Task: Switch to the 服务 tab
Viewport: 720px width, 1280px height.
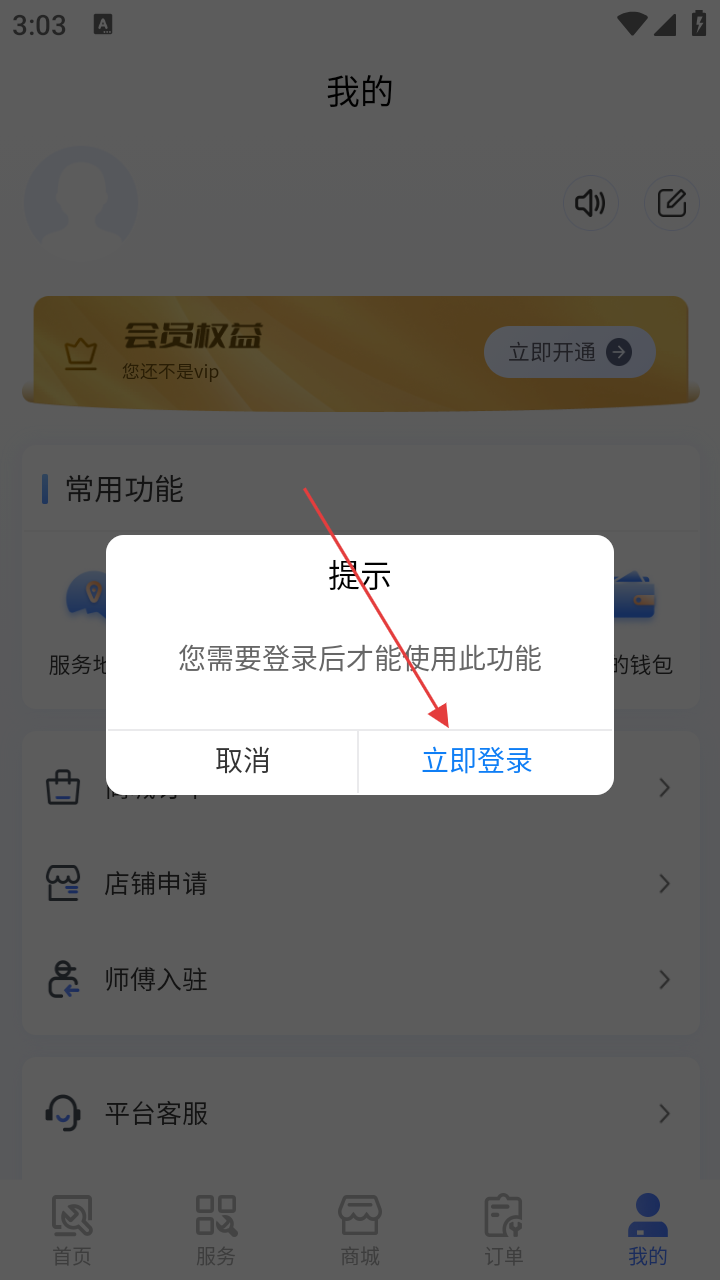Action: click(216, 1230)
